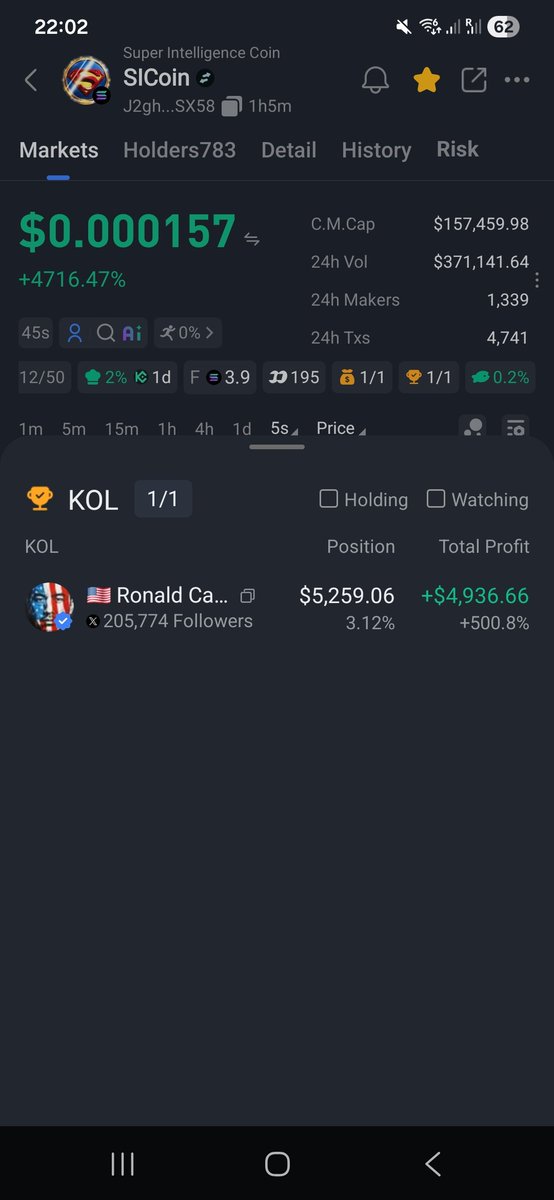Tap the system home button

pos(277,1163)
